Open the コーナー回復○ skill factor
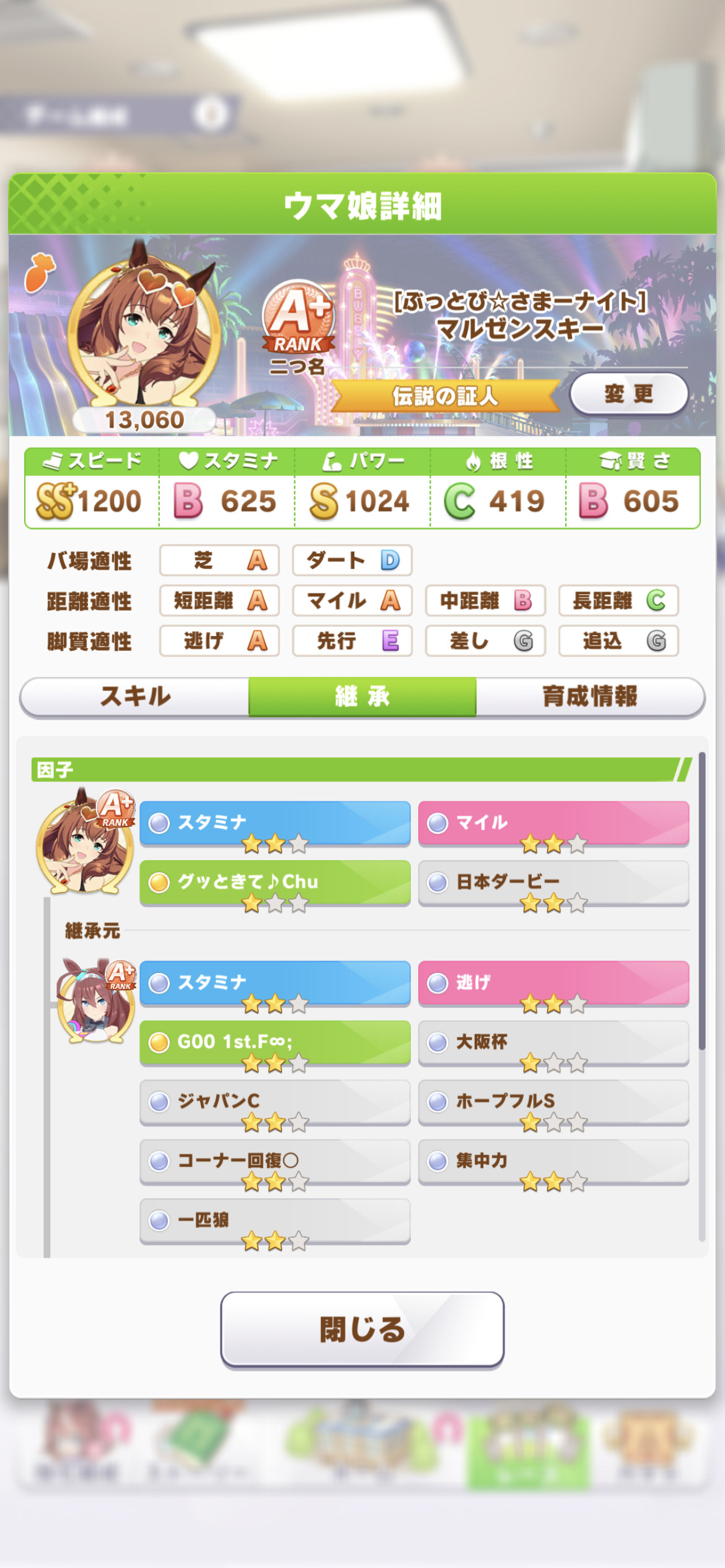Screen dimensions: 725x1568 point(275,1161)
